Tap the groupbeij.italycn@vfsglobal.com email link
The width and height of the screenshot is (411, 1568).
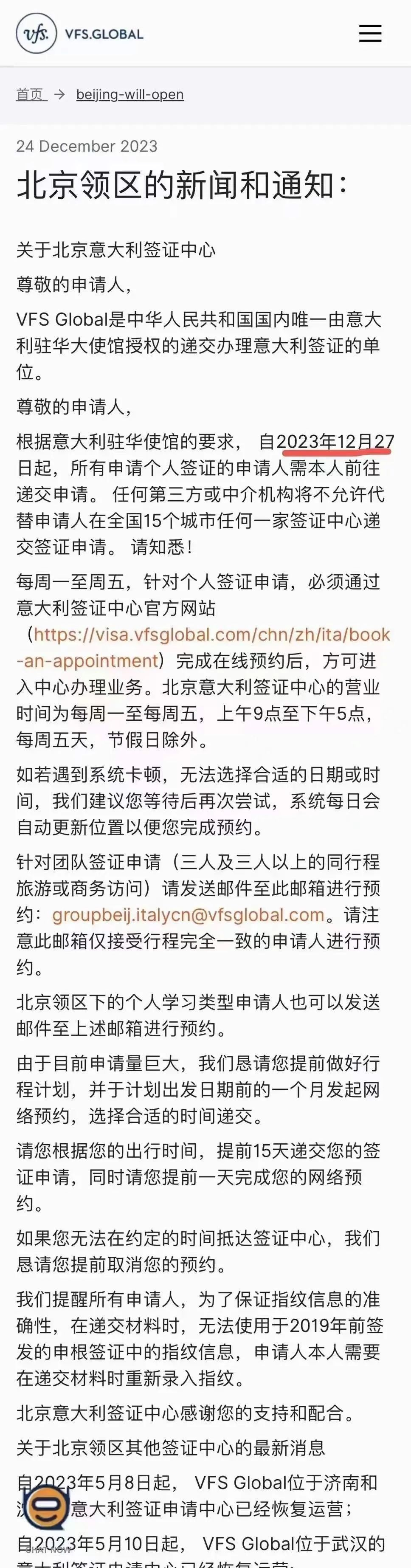[188, 914]
